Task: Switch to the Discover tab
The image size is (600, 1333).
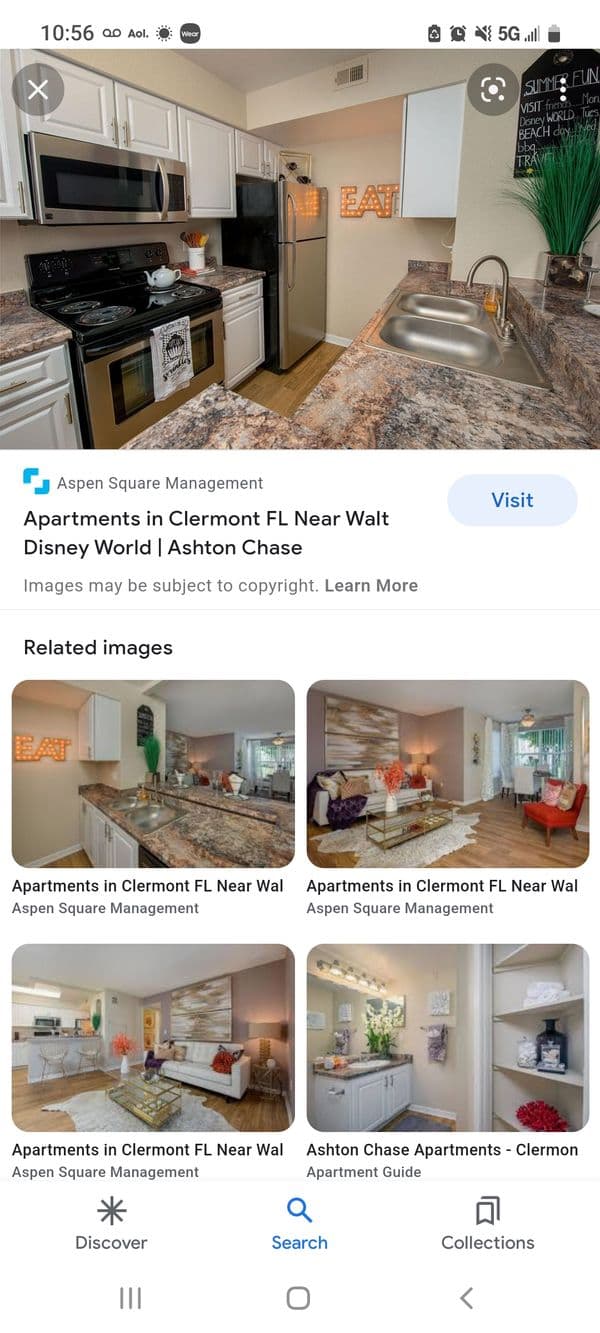Action: (x=111, y=1225)
